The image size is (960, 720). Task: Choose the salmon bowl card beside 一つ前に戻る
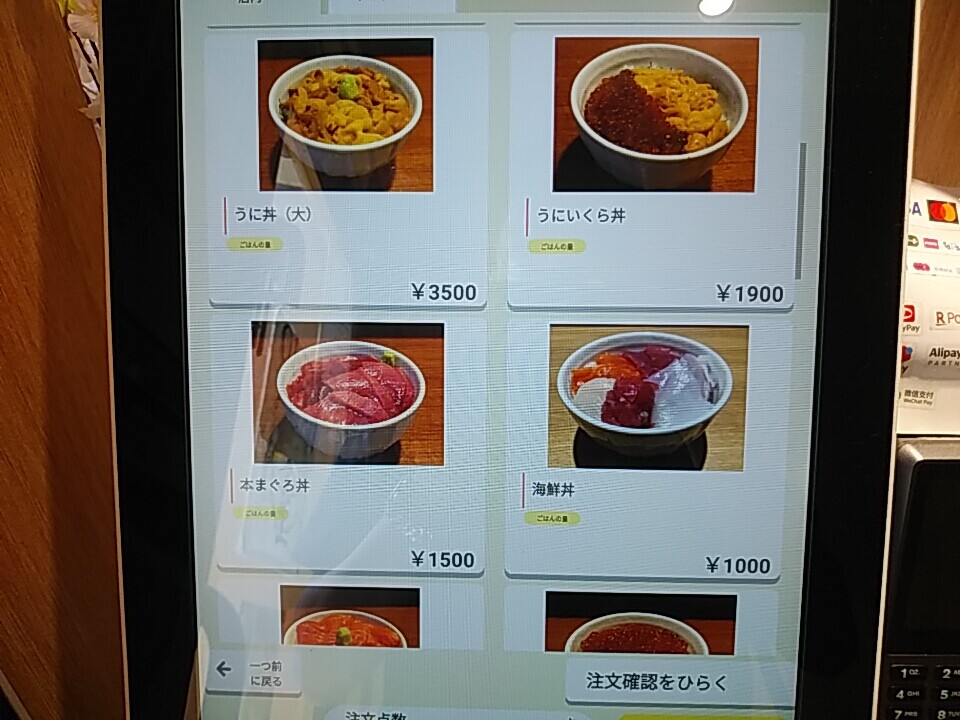(x=351, y=616)
